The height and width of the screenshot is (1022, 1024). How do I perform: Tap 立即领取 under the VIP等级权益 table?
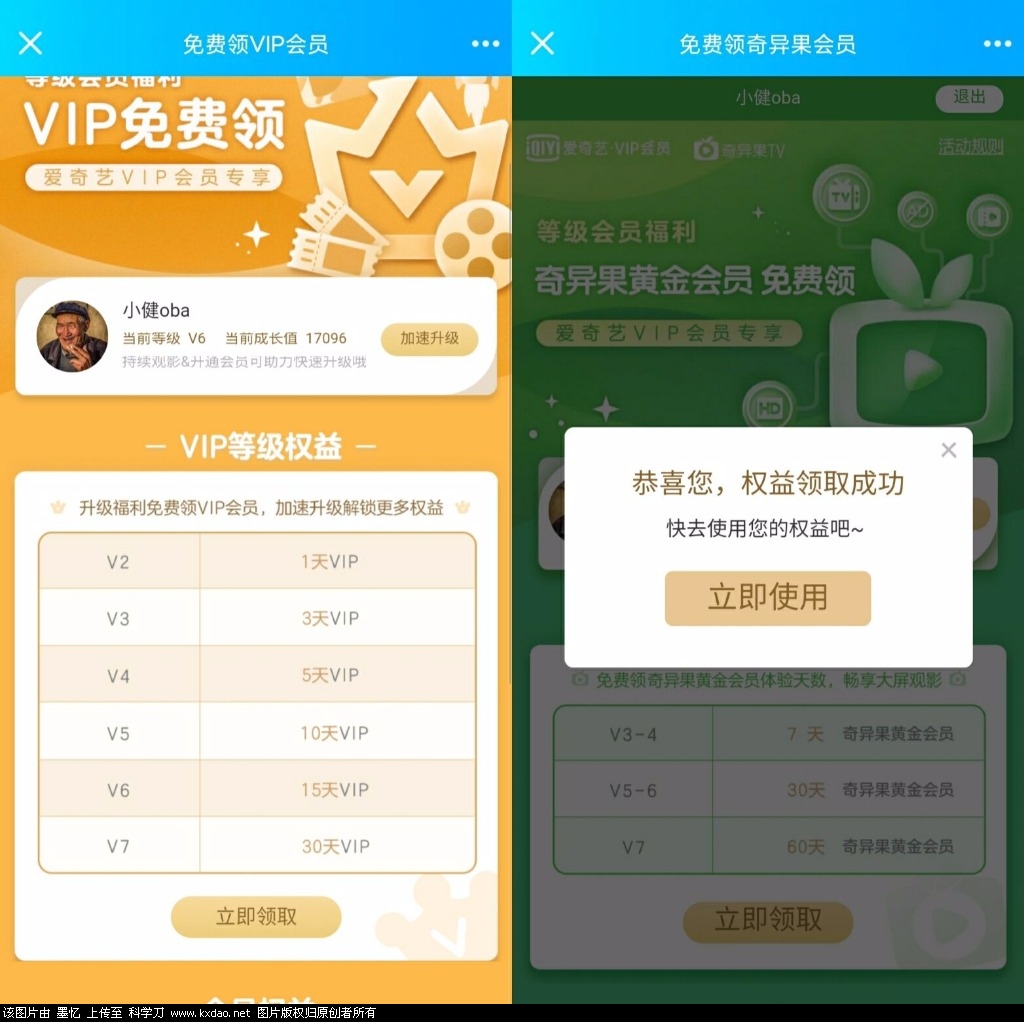[x=256, y=917]
